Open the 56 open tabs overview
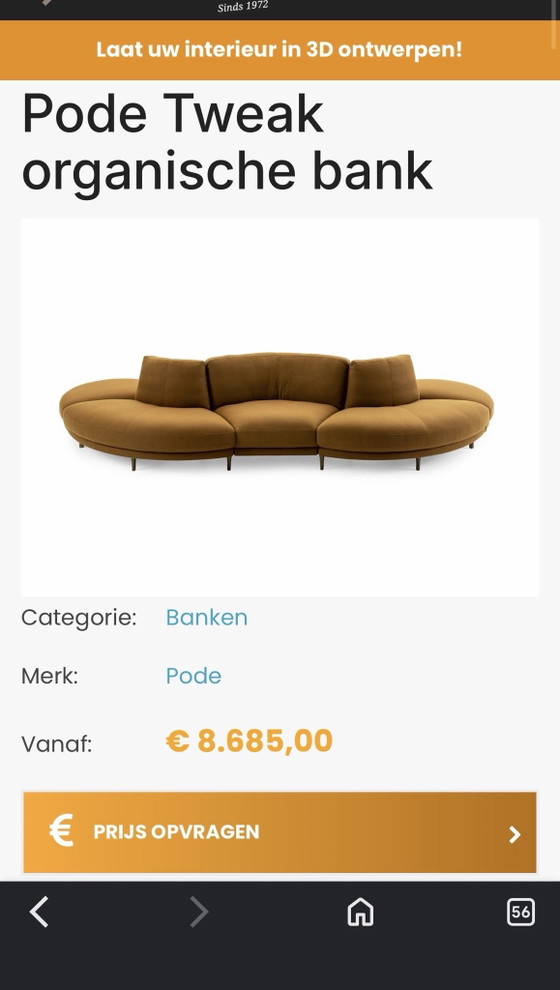 coord(521,912)
